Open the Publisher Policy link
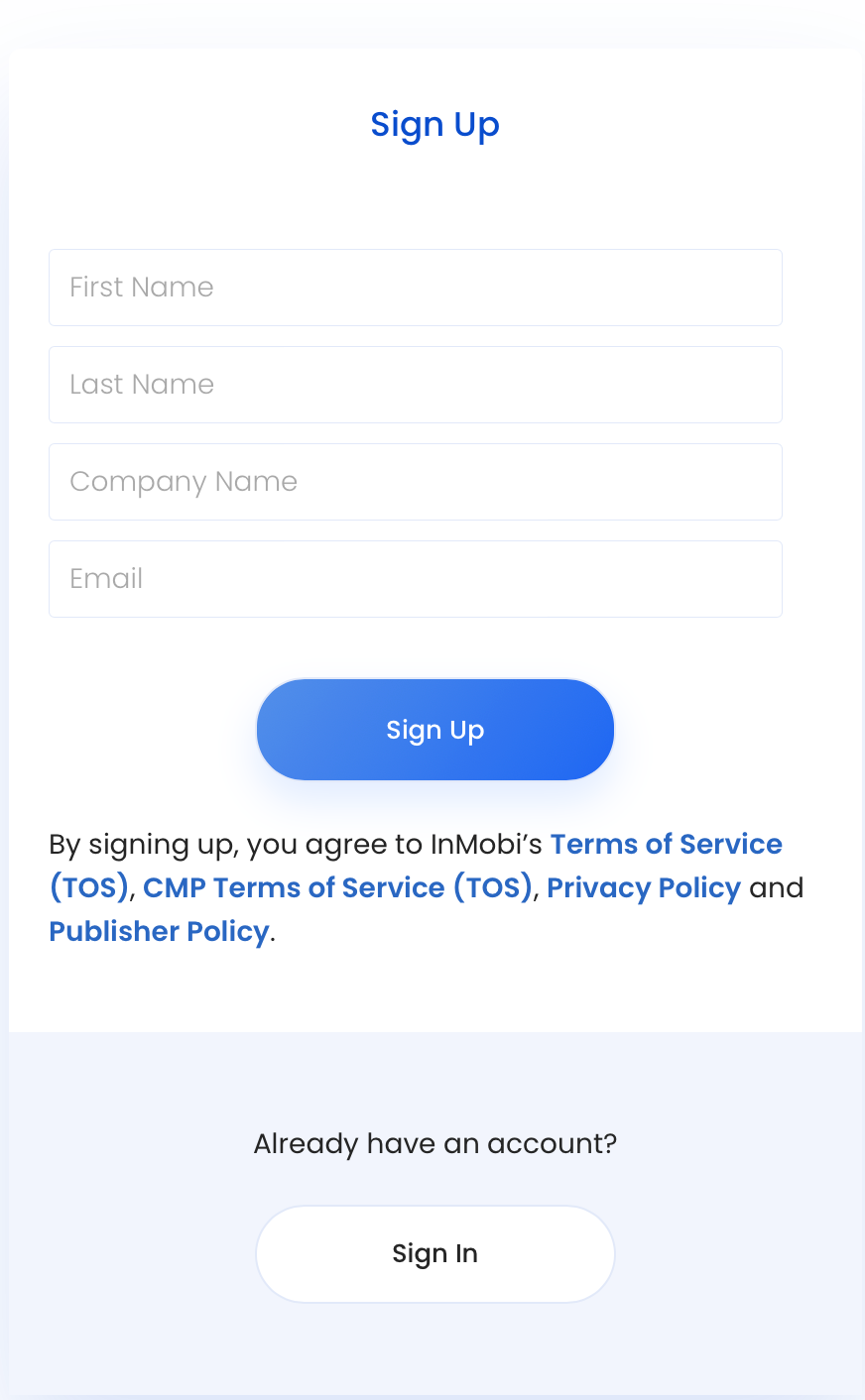The image size is (865, 1400). point(159,931)
